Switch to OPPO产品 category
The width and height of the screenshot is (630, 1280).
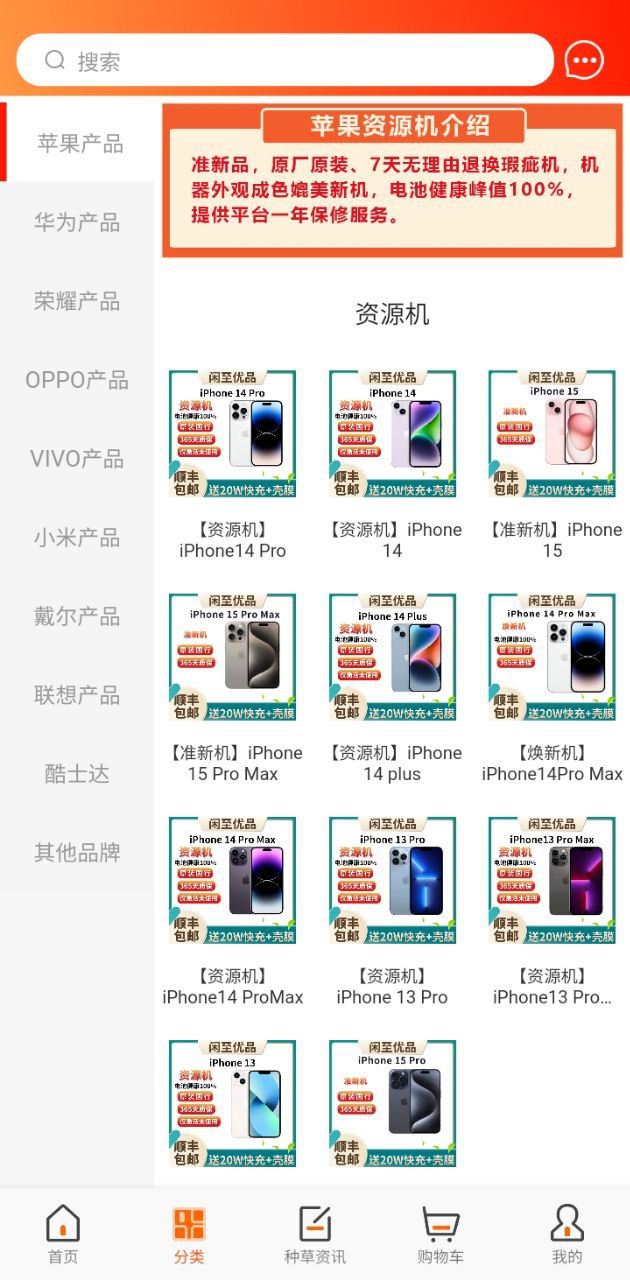pyautogui.click(x=78, y=380)
